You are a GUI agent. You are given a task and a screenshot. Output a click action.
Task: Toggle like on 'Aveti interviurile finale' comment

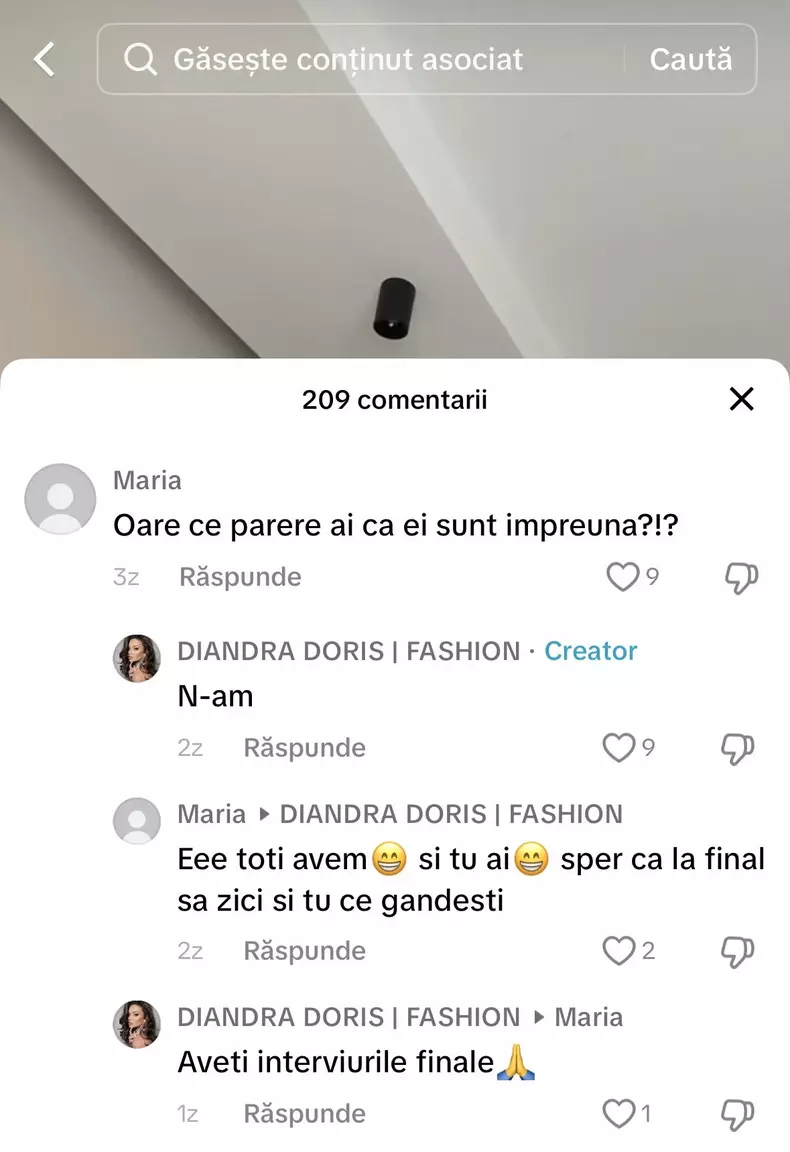coord(620,1114)
